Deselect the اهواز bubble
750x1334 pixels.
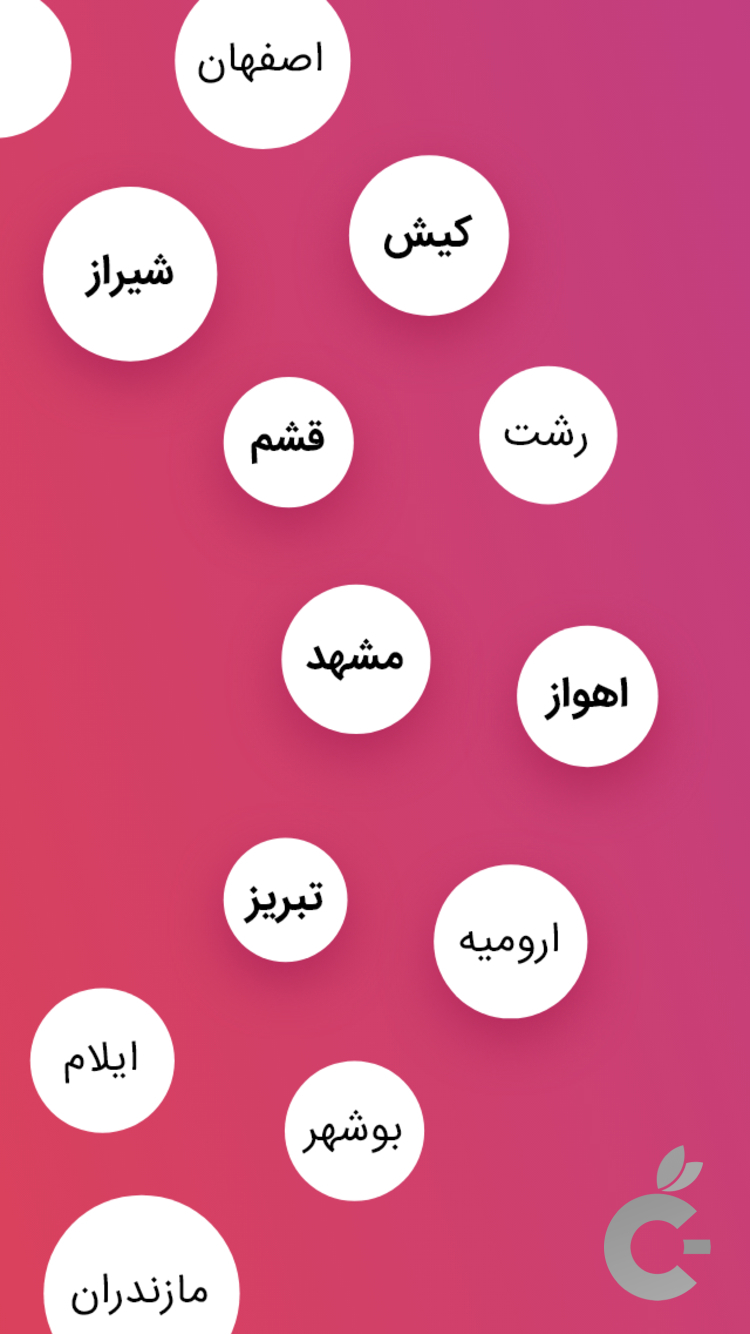pyautogui.click(x=587, y=696)
